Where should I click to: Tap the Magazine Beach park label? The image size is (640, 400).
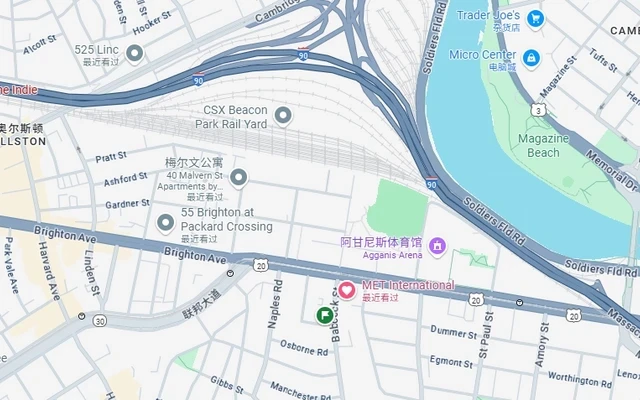[543, 145]
